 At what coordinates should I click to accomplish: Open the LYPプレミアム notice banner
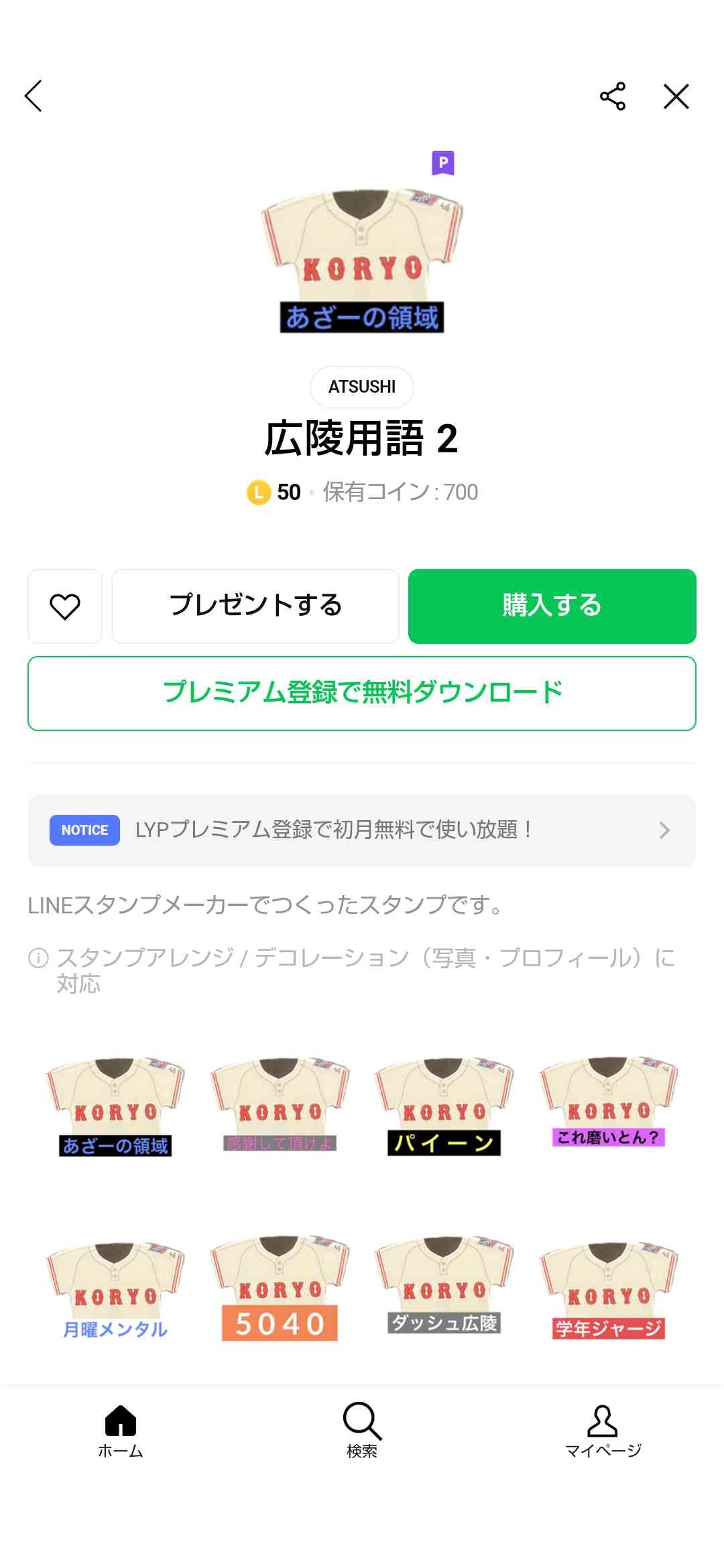361,830
